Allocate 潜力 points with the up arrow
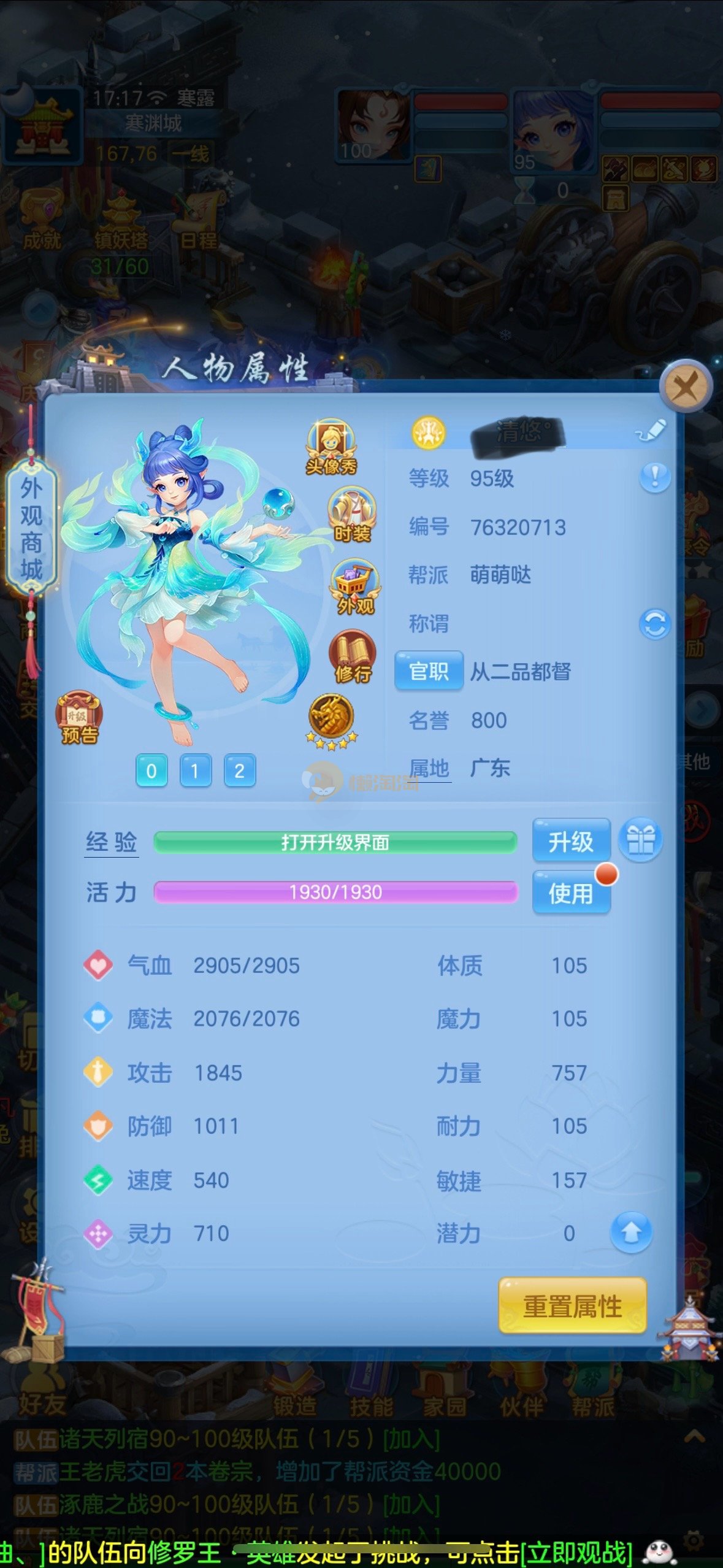723x1568 pixels. coord(630,1233)
